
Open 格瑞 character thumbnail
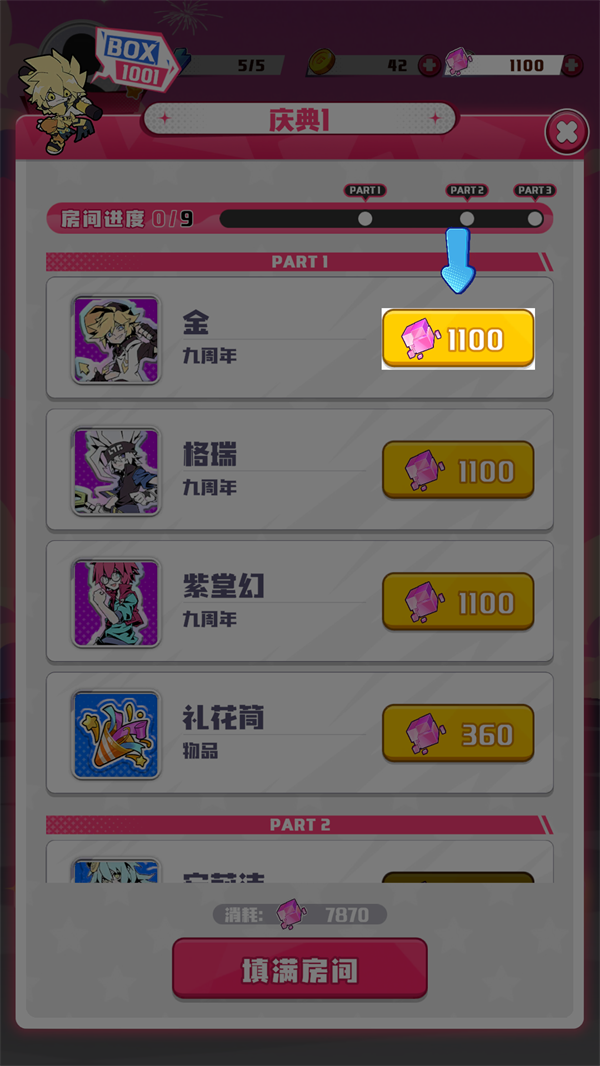click(116, 471)
